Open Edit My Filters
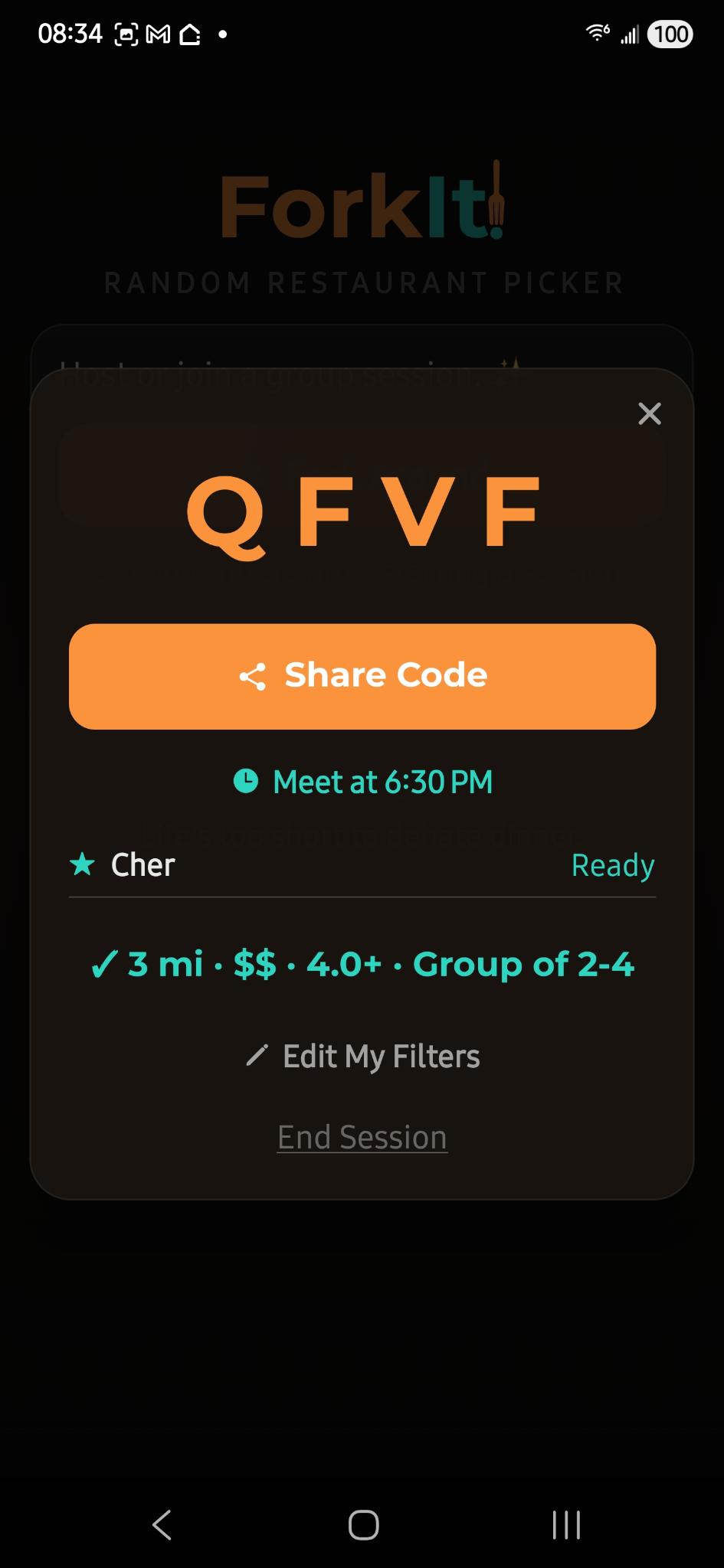Screen dimensions: 724x1568 click(x=362, y=1057)
